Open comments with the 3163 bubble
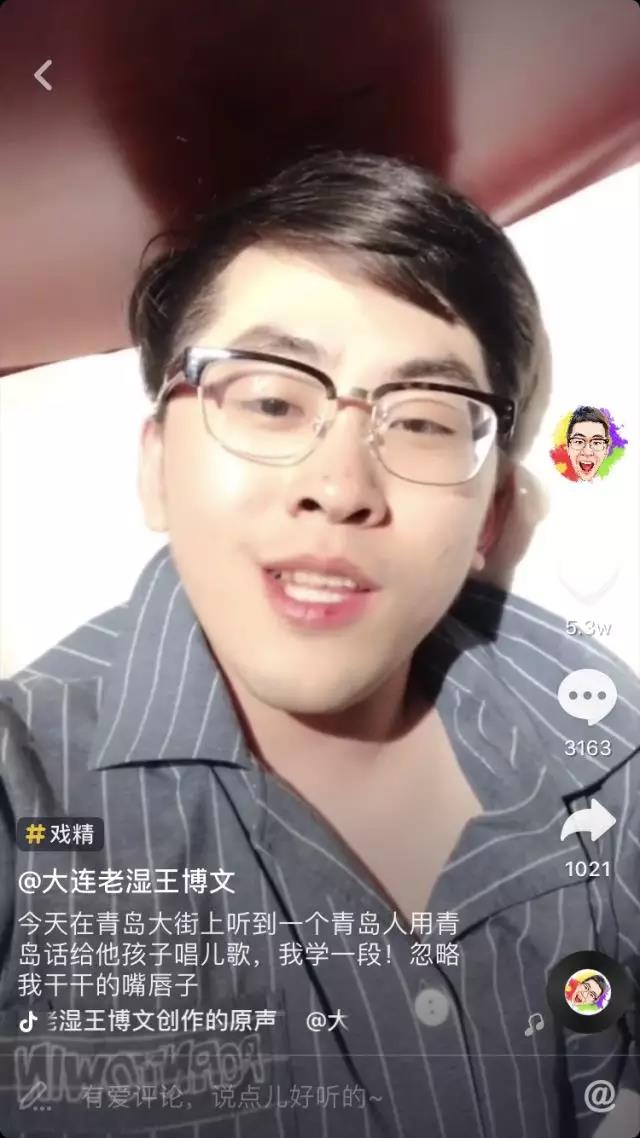The image size is (640, 1138). (x=587, y=698)
